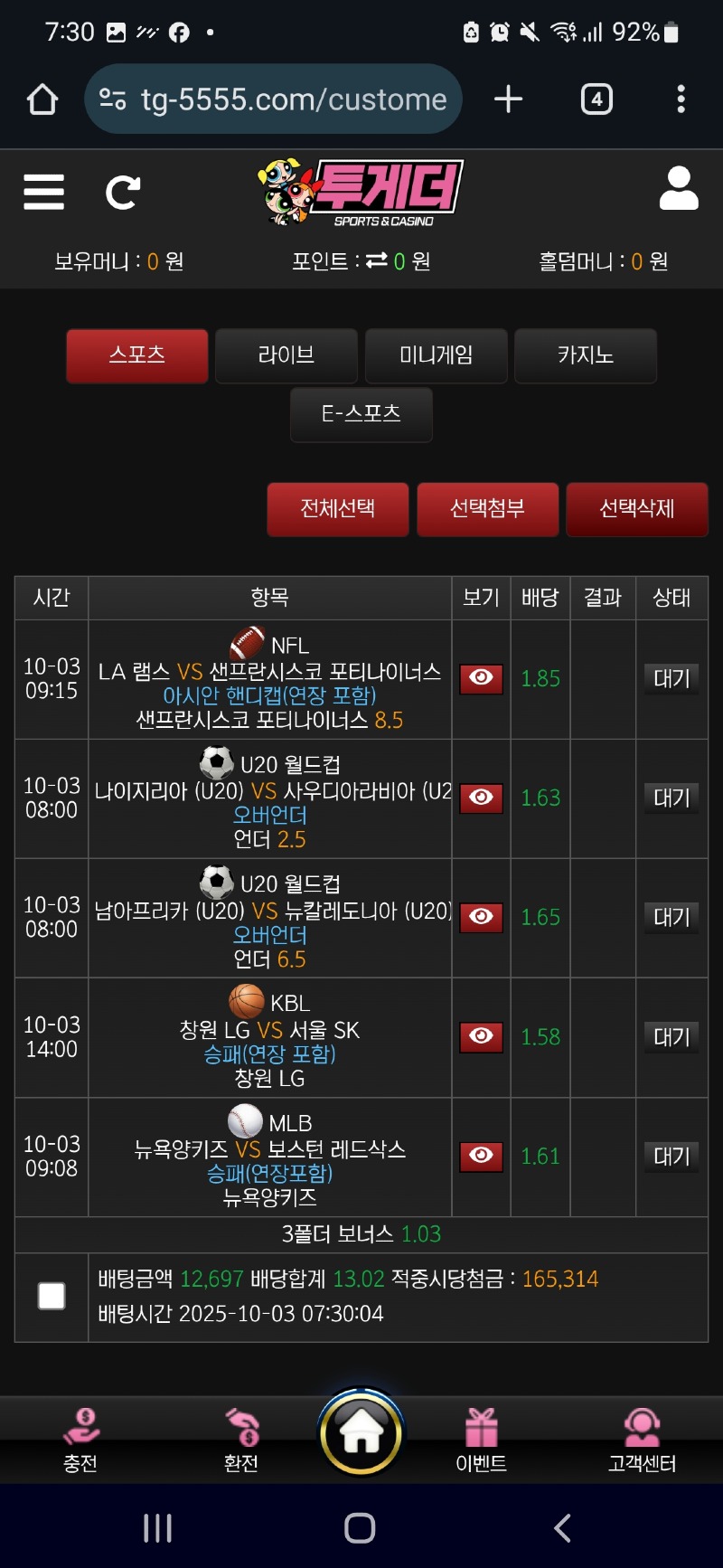Refresh the page with the reload icon
This screenshot has height=1568, width=723.
123,192
